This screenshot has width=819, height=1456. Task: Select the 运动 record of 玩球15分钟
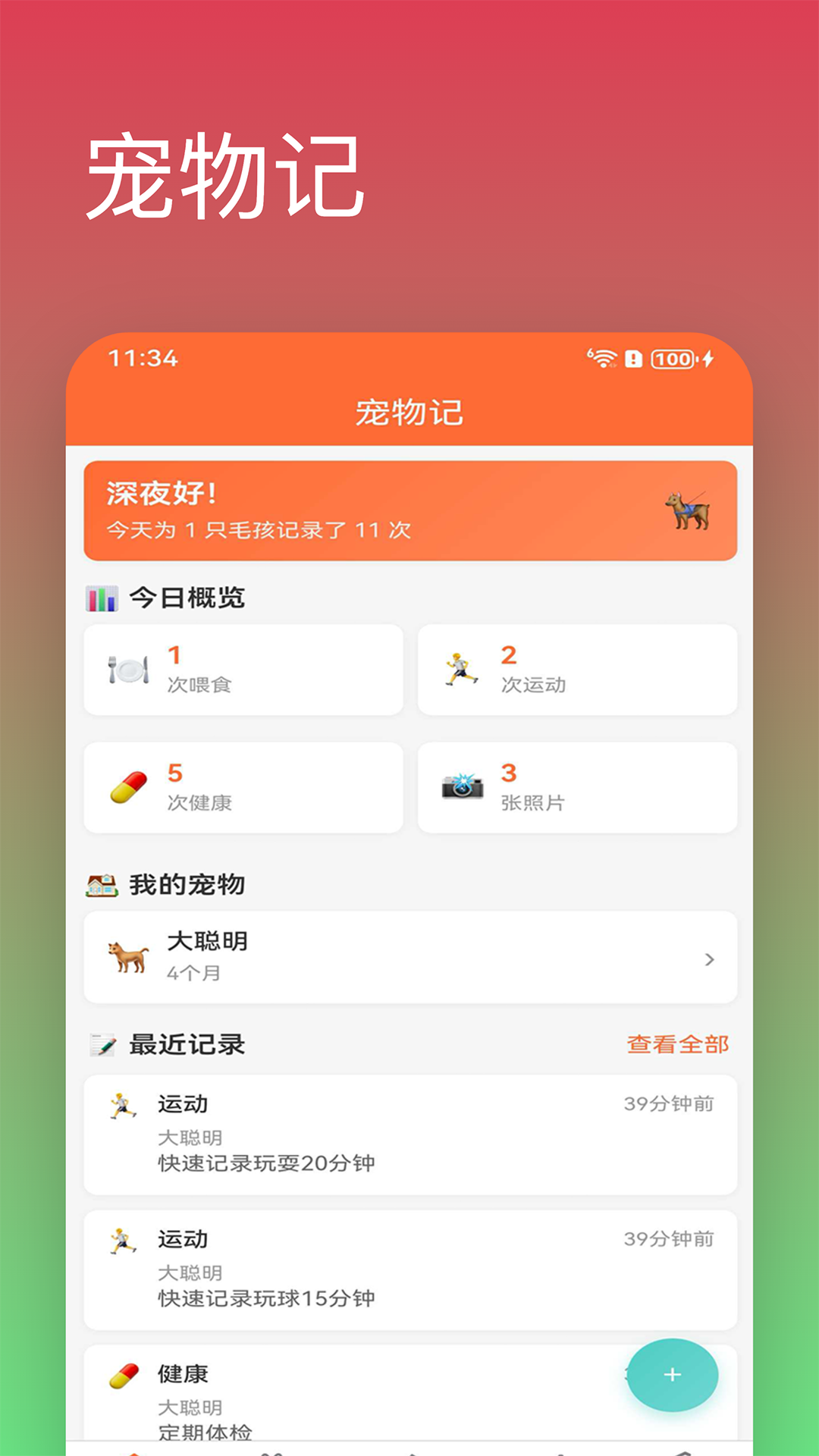click(409, 1269)
